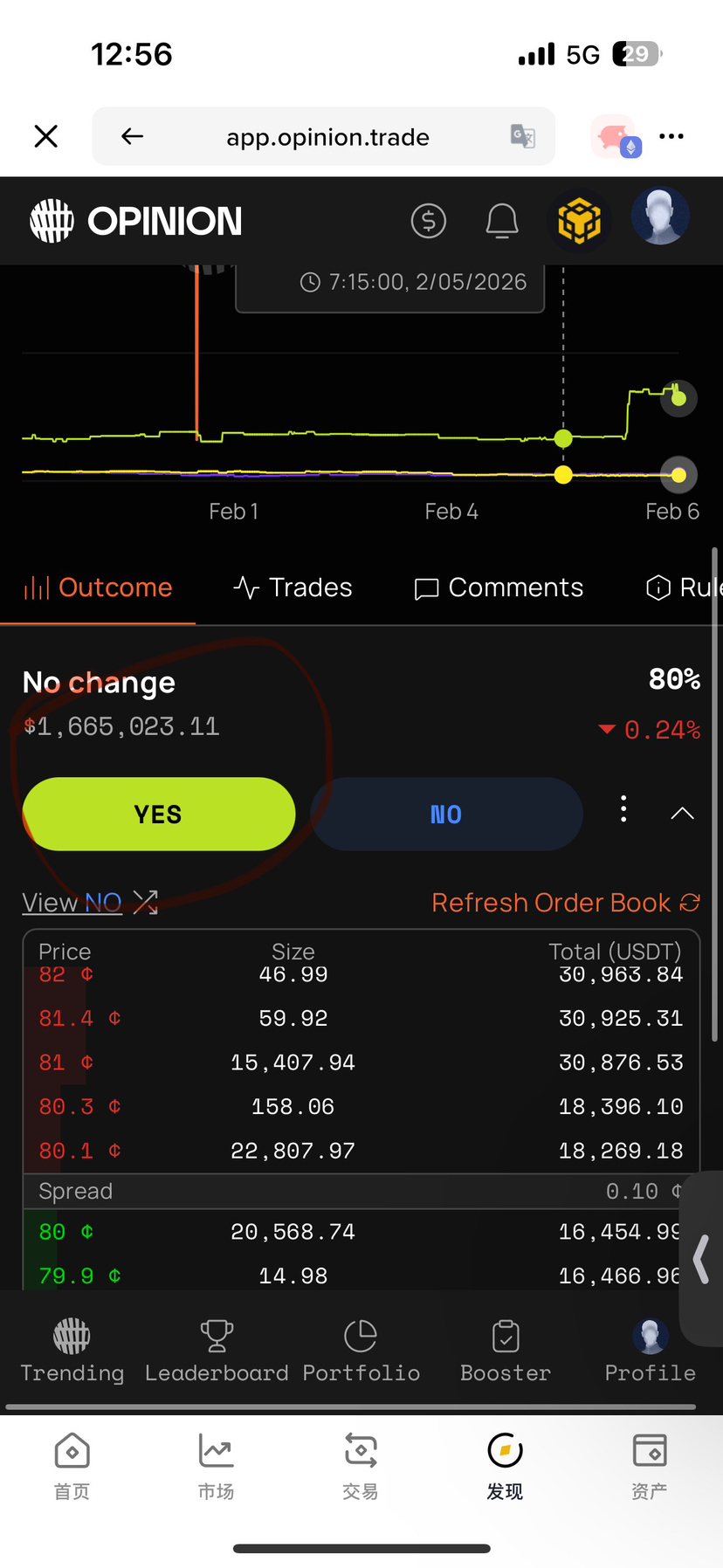Buy NO on No change
The width and height of the screenshot is (723, 1568).
446,815
